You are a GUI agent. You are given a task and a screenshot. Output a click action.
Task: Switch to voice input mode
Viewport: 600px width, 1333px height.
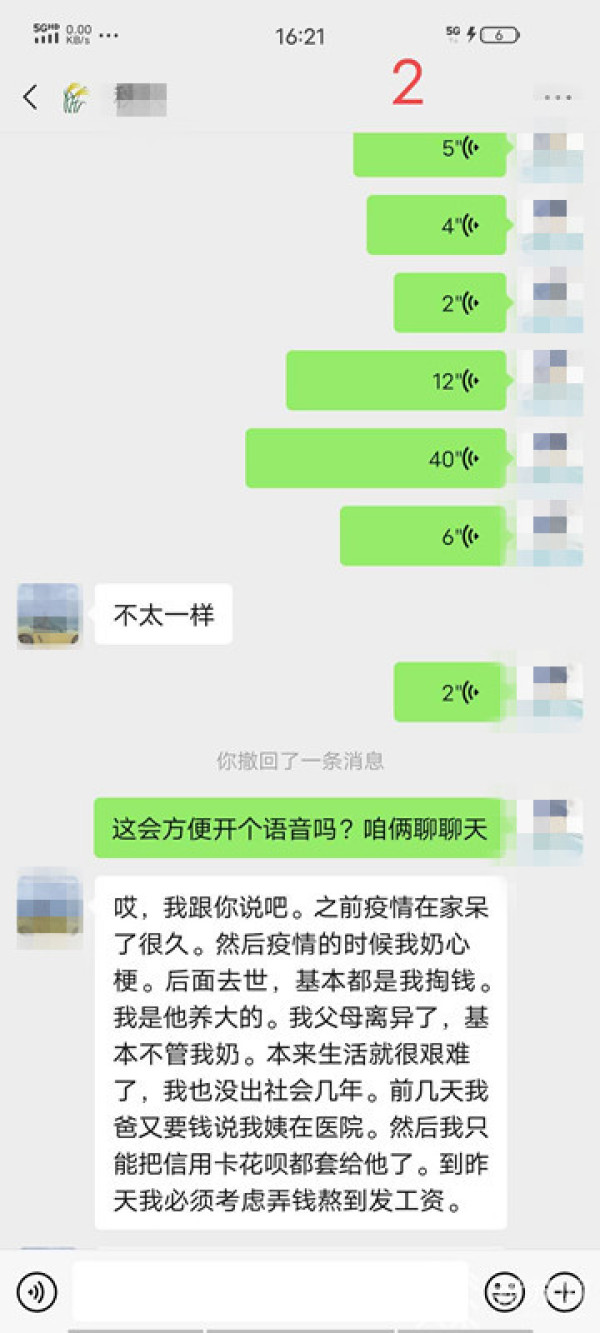pos(37,1292)
